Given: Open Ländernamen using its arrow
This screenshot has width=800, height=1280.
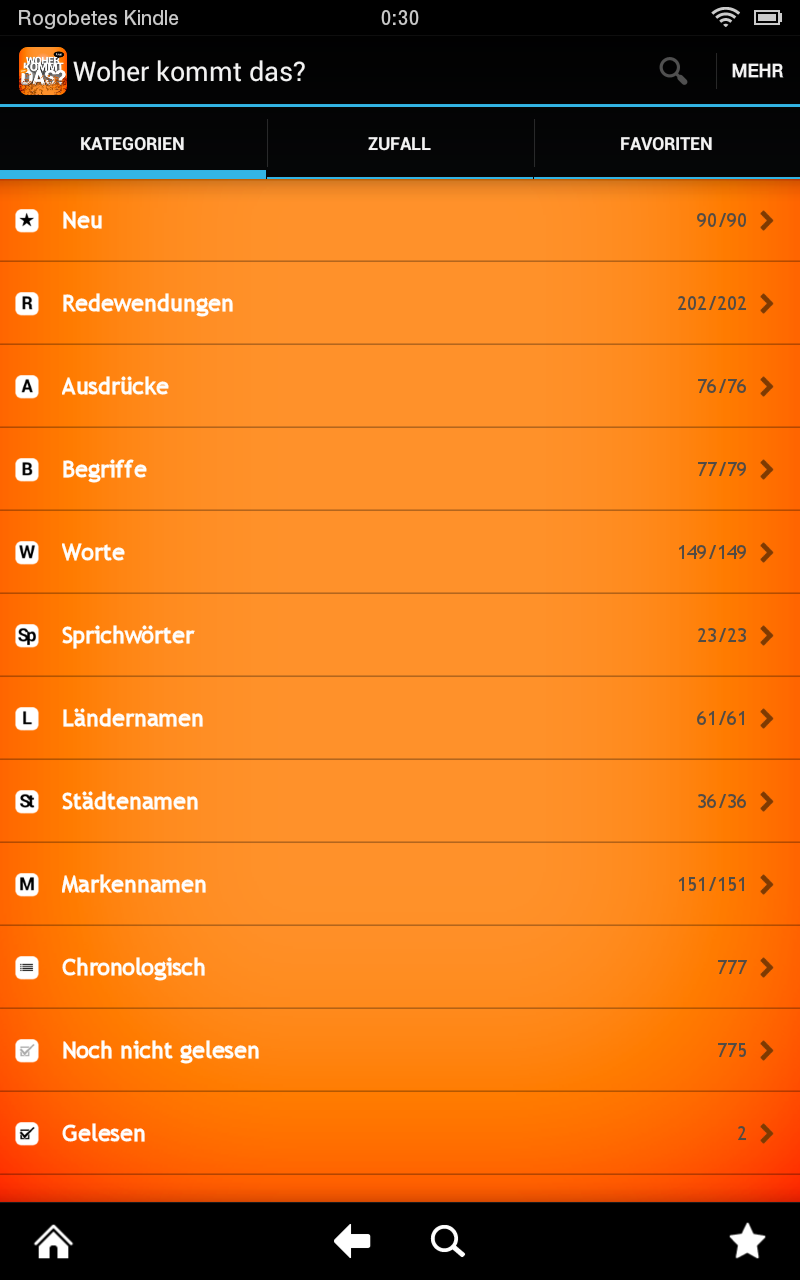Looking at the screenshot, I should (766, 718).
